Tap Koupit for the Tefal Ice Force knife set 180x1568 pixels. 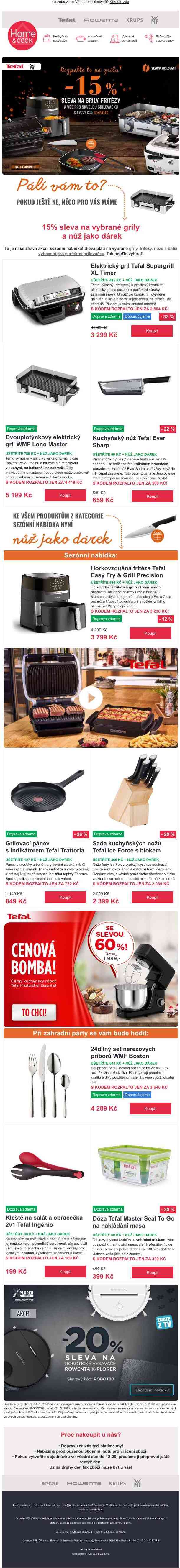tap(152, 897)
